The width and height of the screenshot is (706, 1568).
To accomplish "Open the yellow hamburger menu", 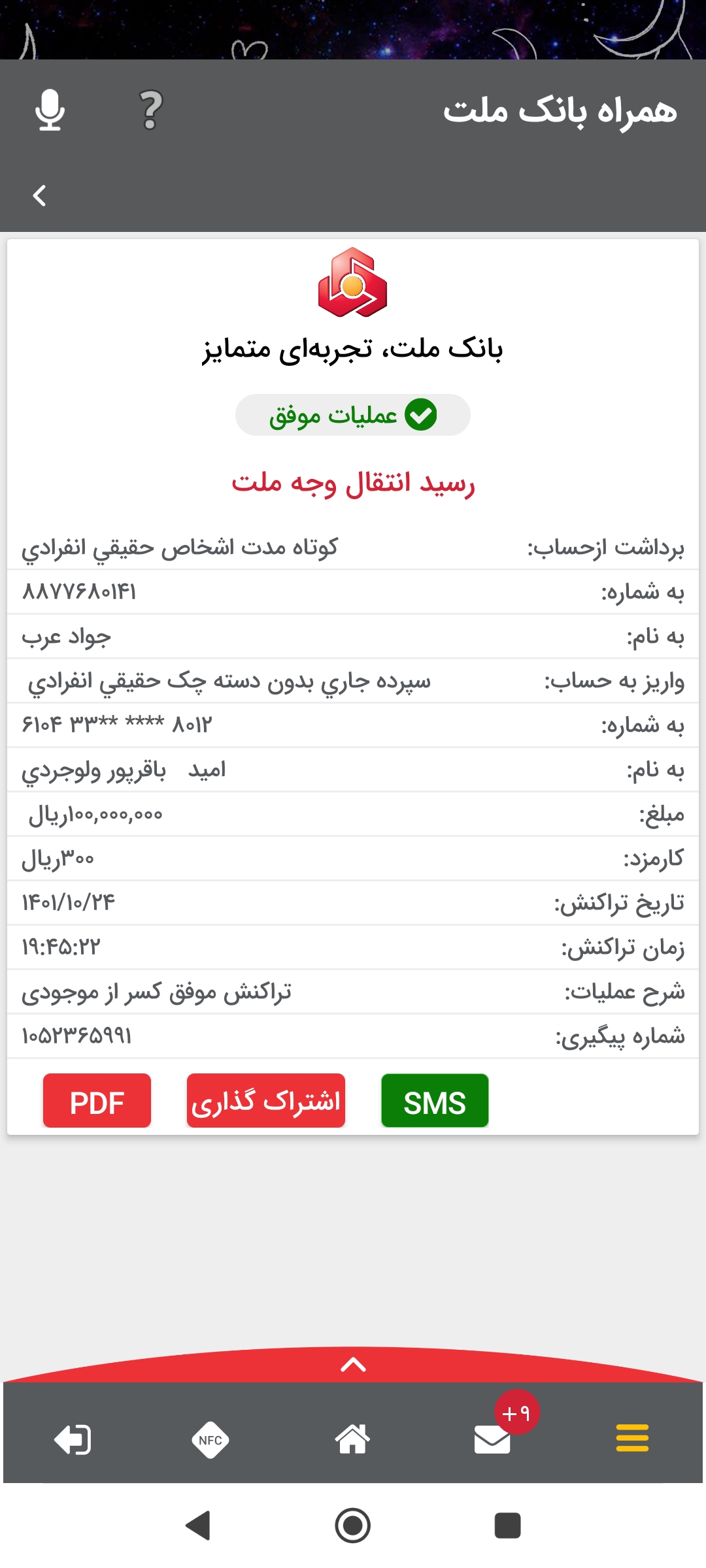I will tap(632, 1438).
